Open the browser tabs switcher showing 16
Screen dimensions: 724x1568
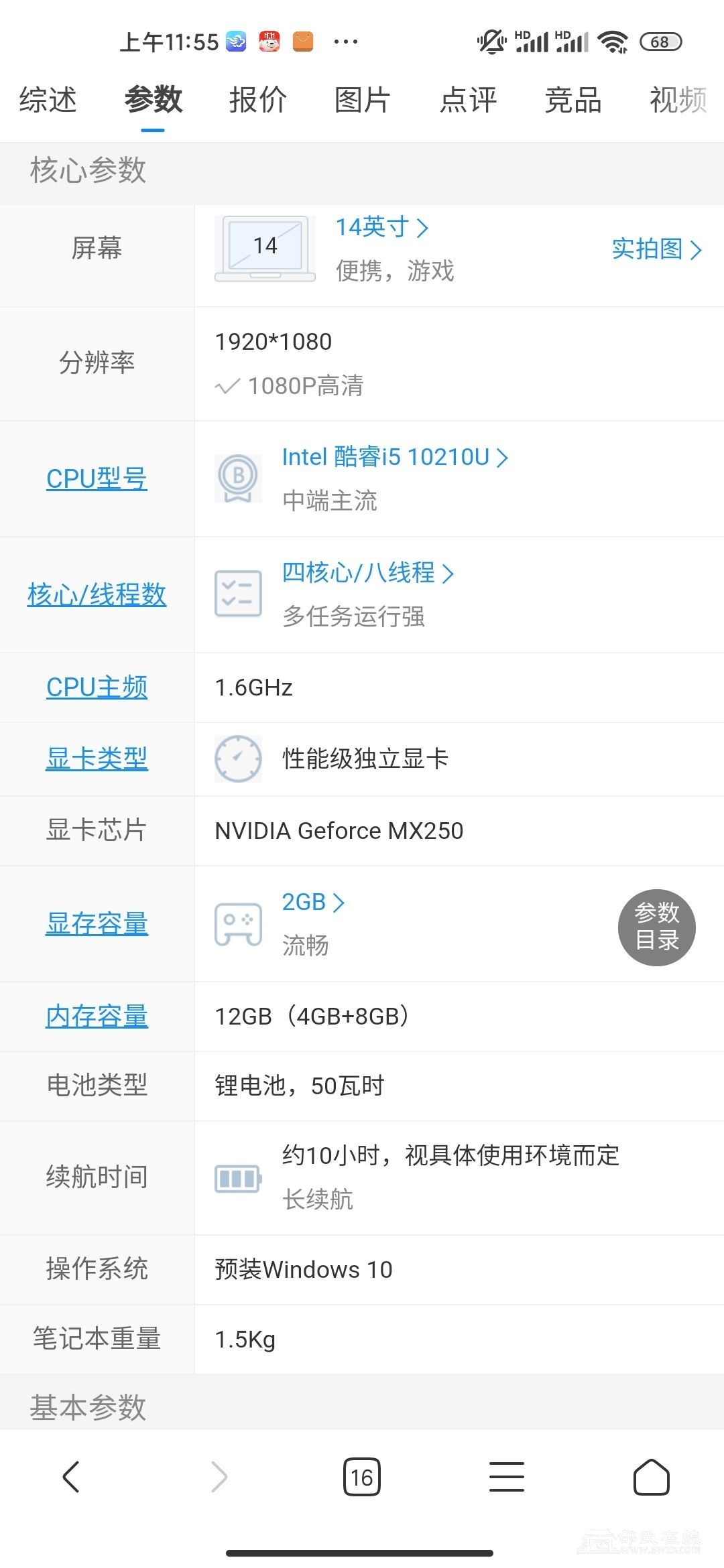click(x=362, y=1477)
